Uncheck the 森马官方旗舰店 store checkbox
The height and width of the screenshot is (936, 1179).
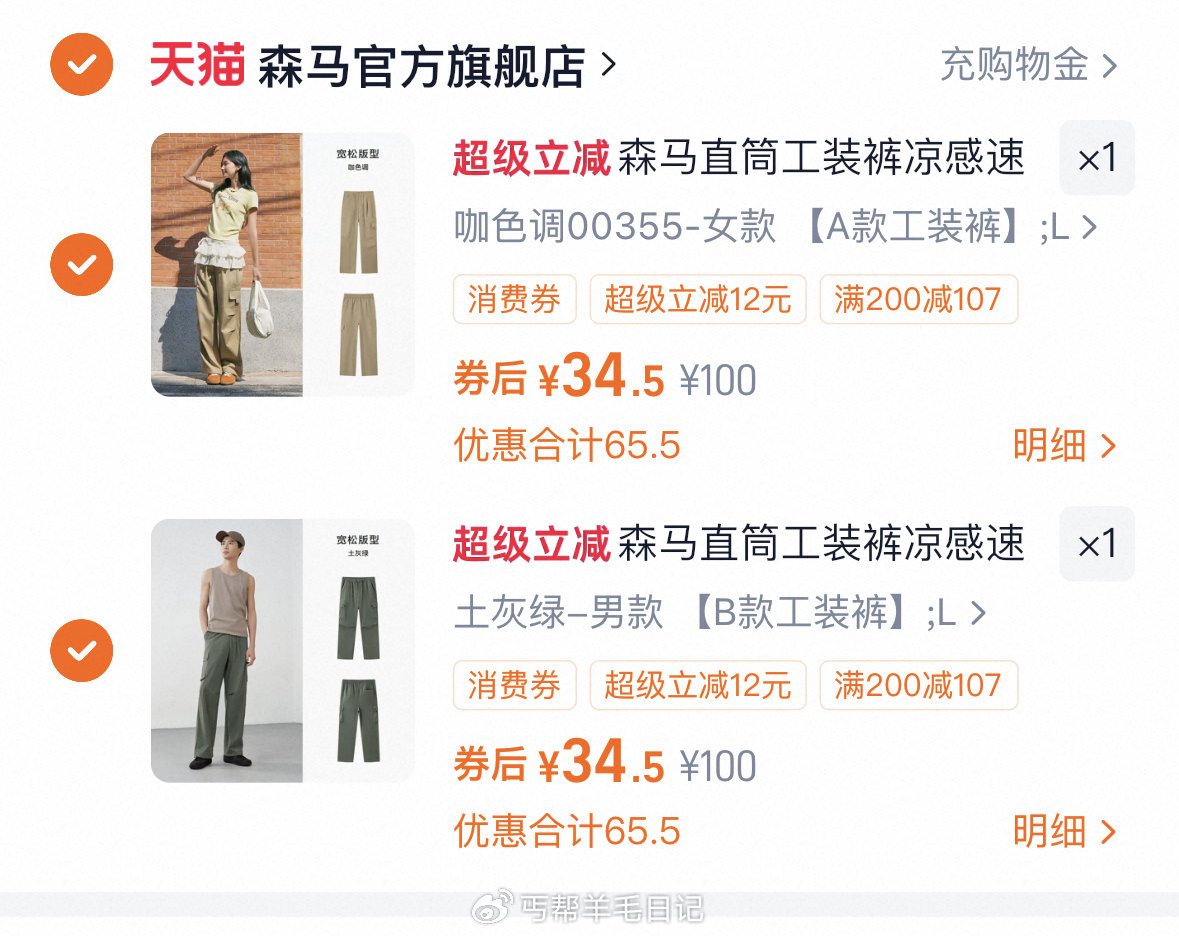pyautogui.click(x=82, y=65)
